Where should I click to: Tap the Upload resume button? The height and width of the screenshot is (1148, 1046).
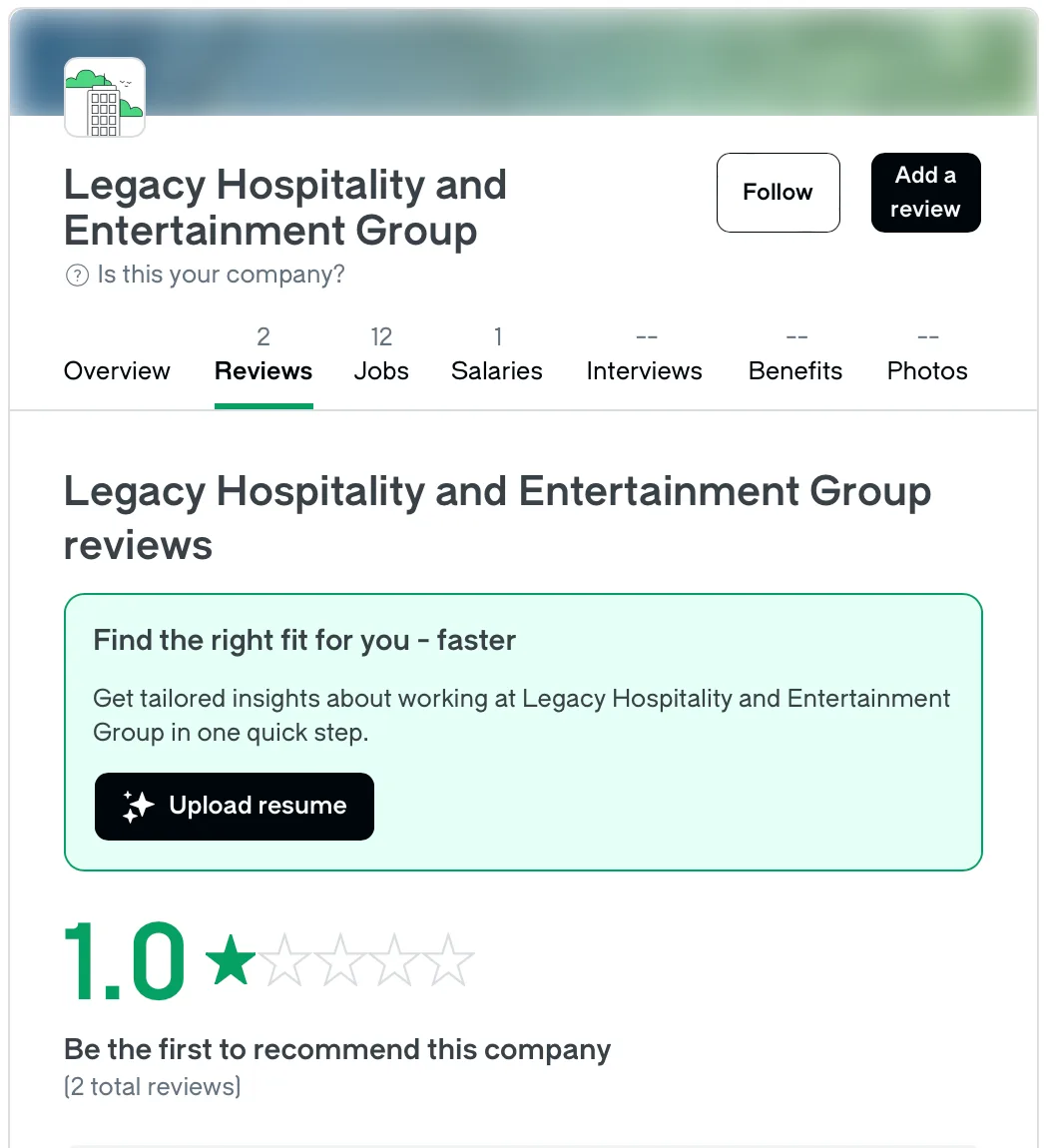[235, 806]
